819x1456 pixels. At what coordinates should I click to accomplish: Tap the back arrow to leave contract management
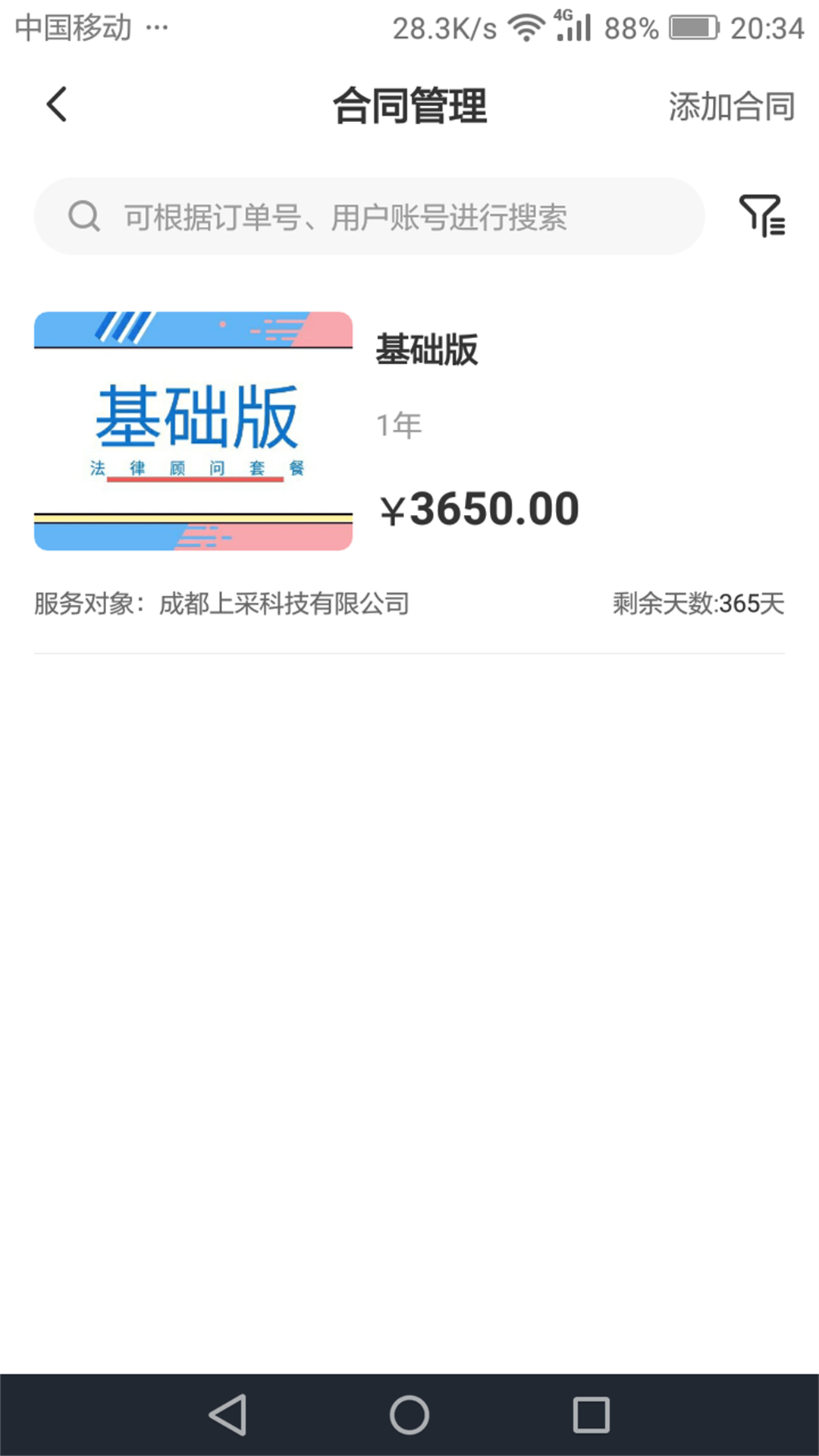click(x=57, y=104)
